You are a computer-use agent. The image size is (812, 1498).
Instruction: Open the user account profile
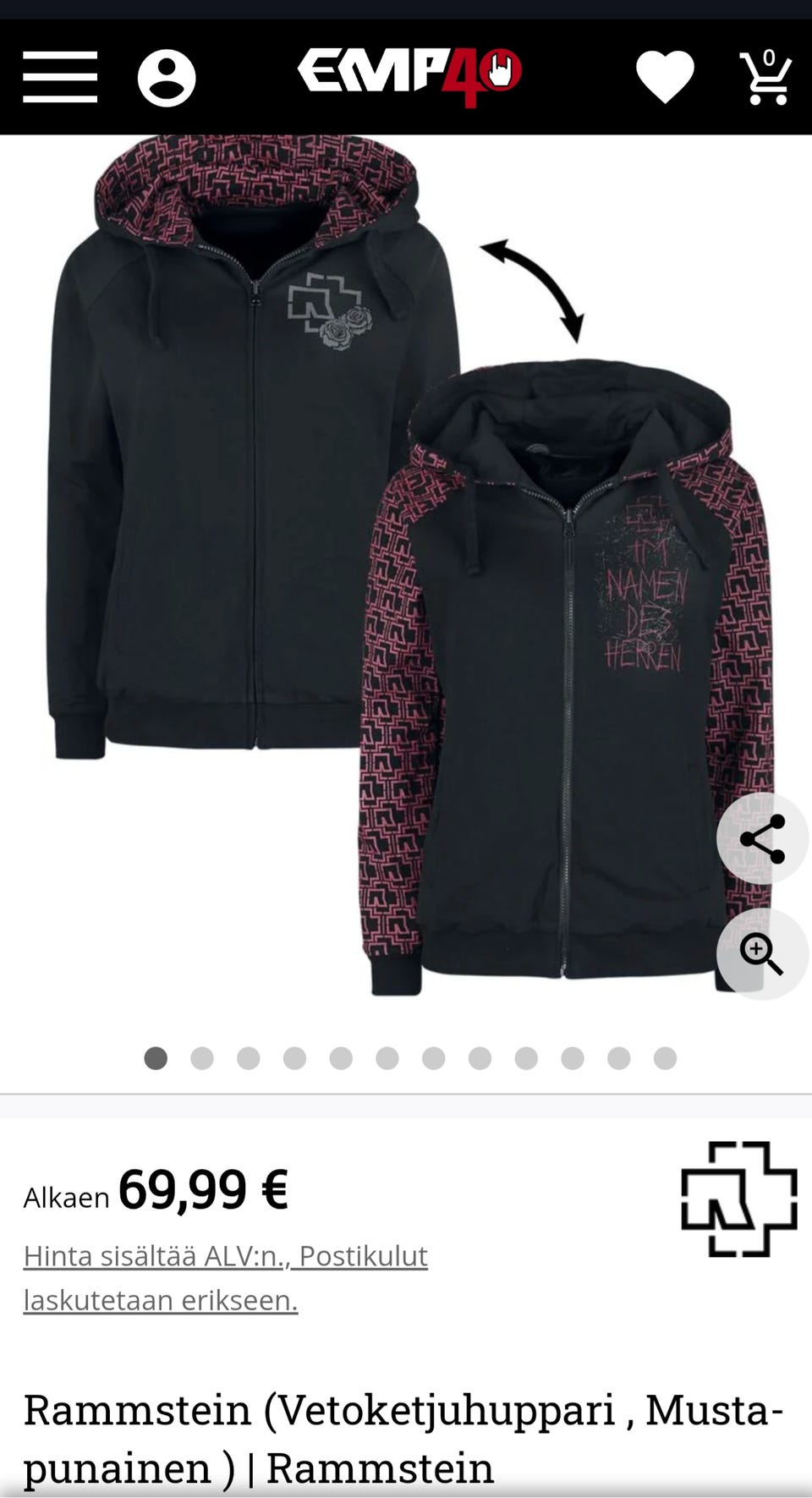[167, 79]
